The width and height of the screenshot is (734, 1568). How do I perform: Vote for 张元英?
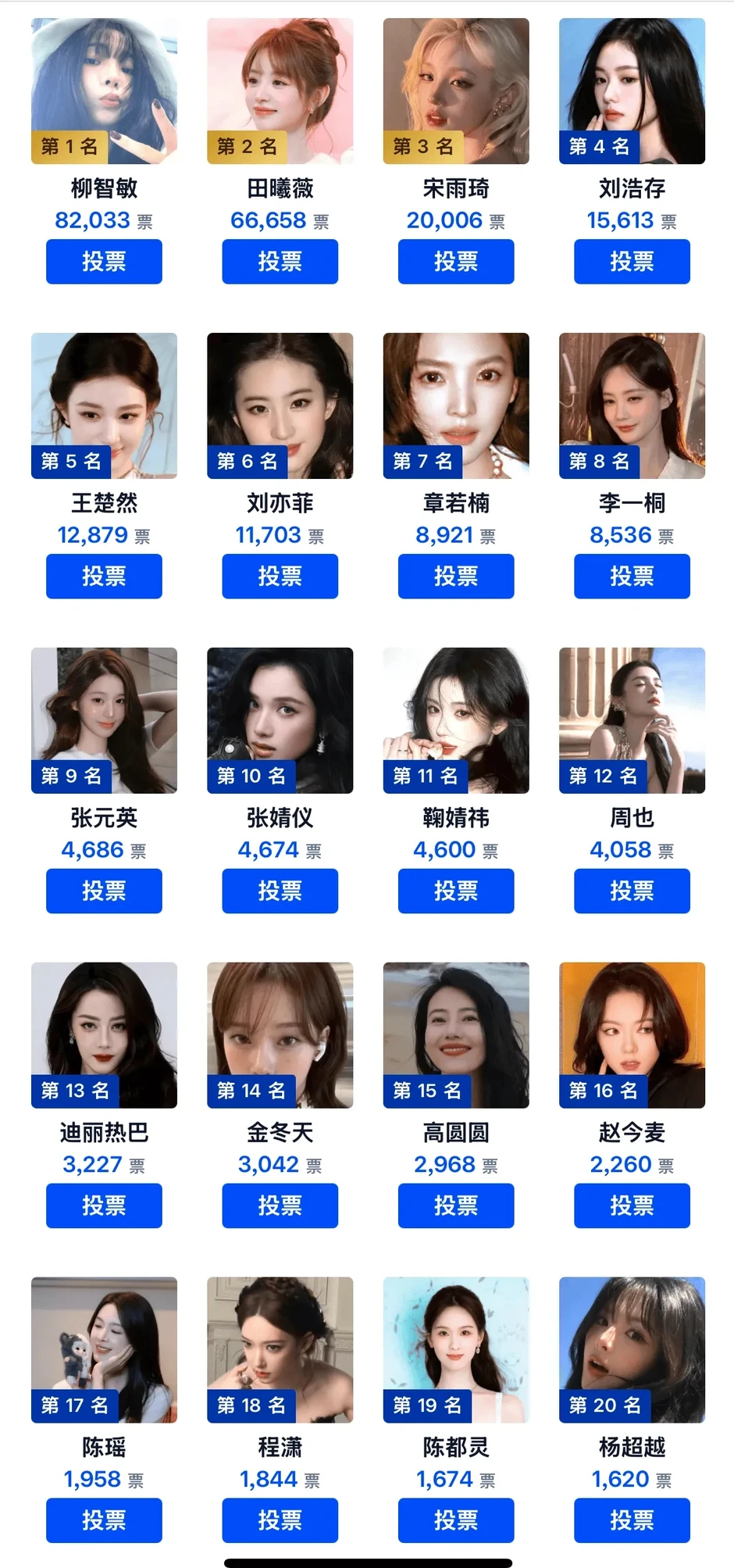tap(104, 891)
